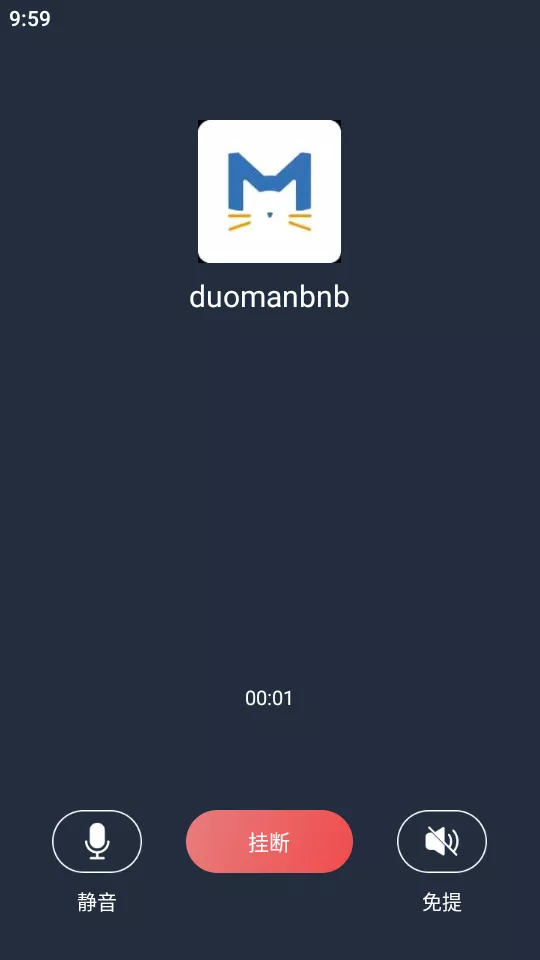The width and height of the screenshot is (540, 960).
Task: Turn on speakerphone with 免提 button
Action: click(442, 841)
